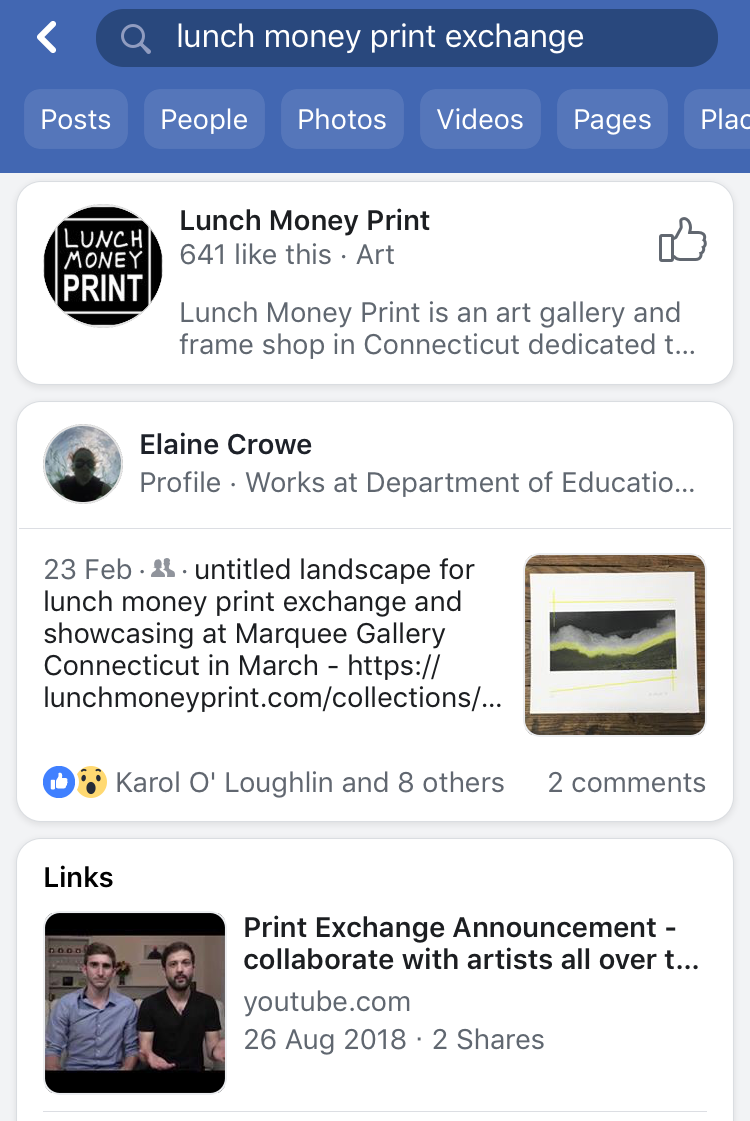Screen dimensions: 750x1121
Task: Go back using the back arrow
Action: tap(47, 38)
